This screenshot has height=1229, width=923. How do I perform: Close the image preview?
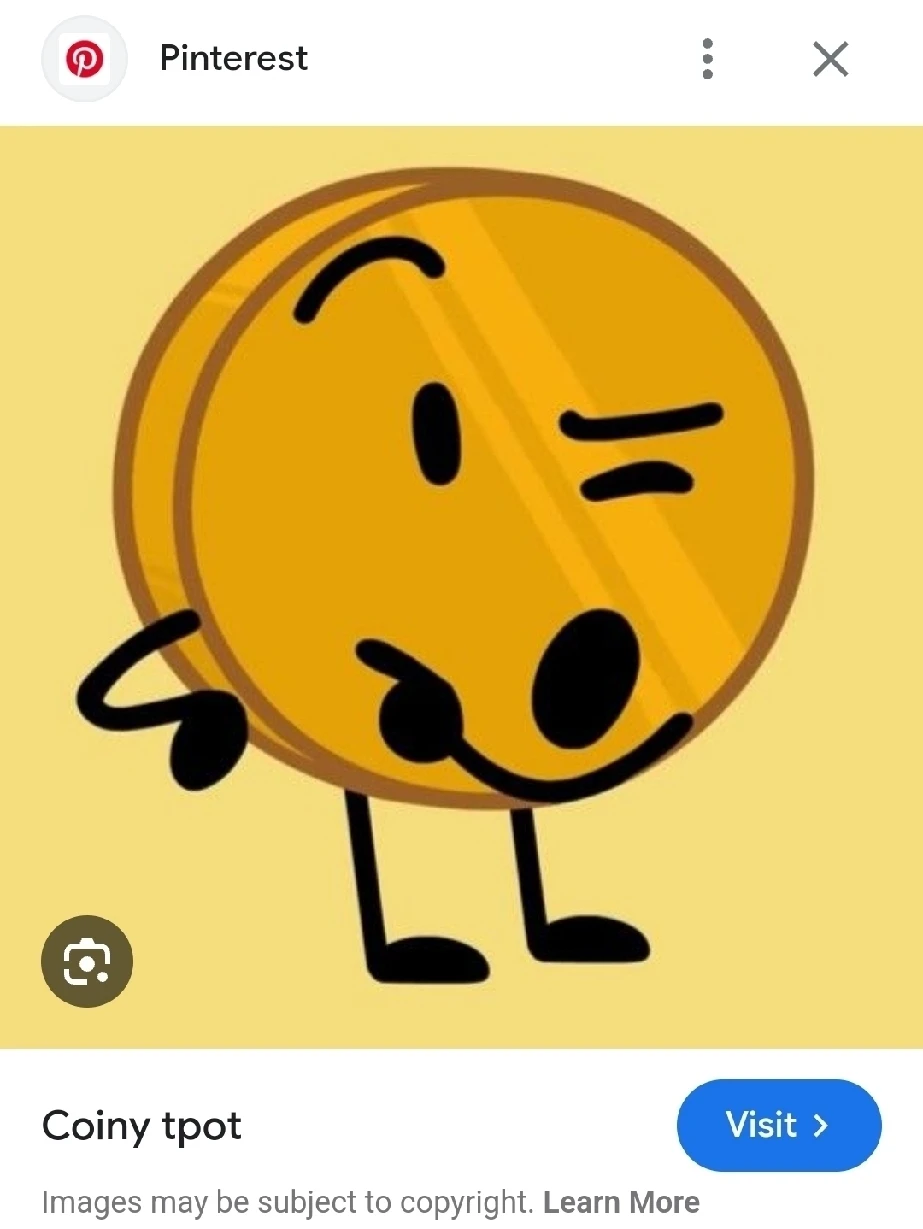click(x=830, y=60)
